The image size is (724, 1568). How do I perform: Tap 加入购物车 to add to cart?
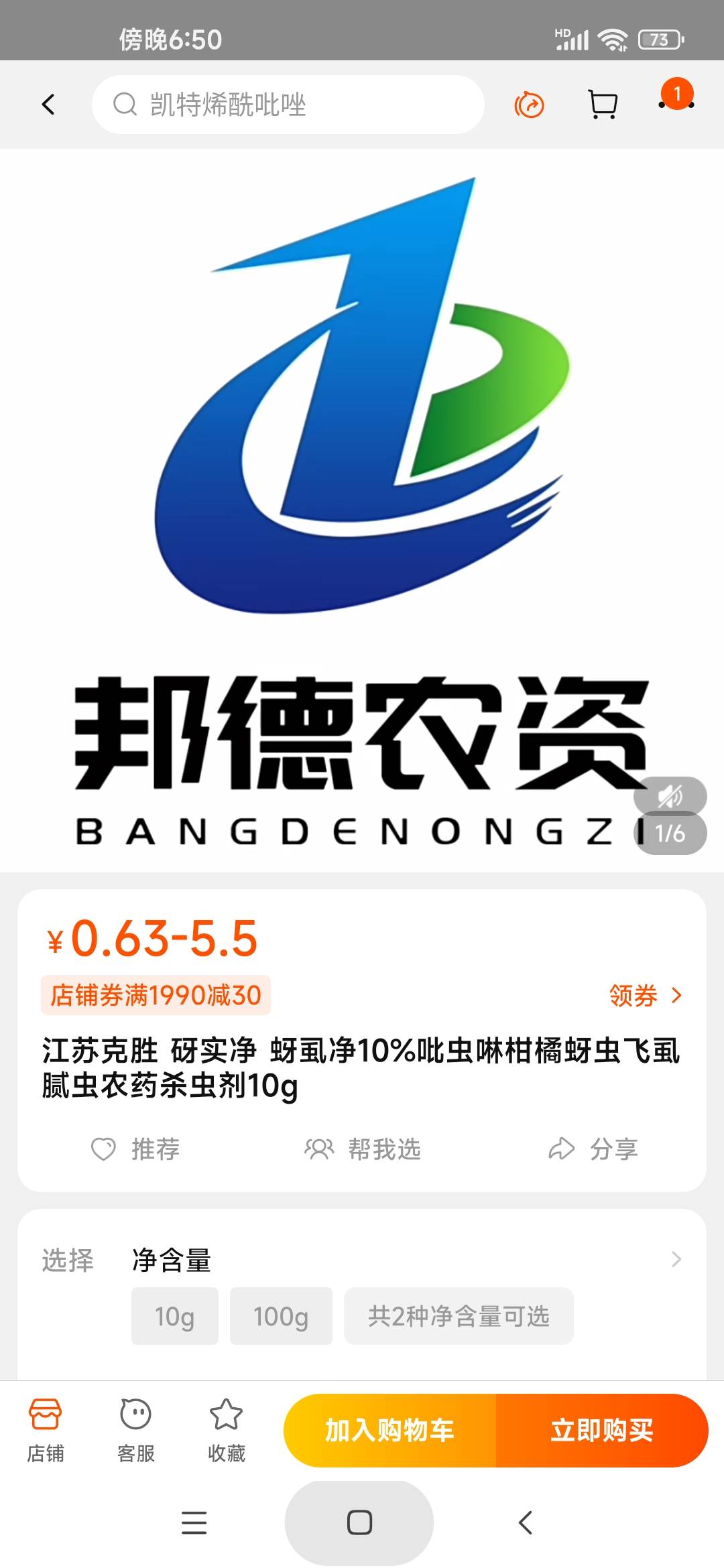click(390, 1431)
